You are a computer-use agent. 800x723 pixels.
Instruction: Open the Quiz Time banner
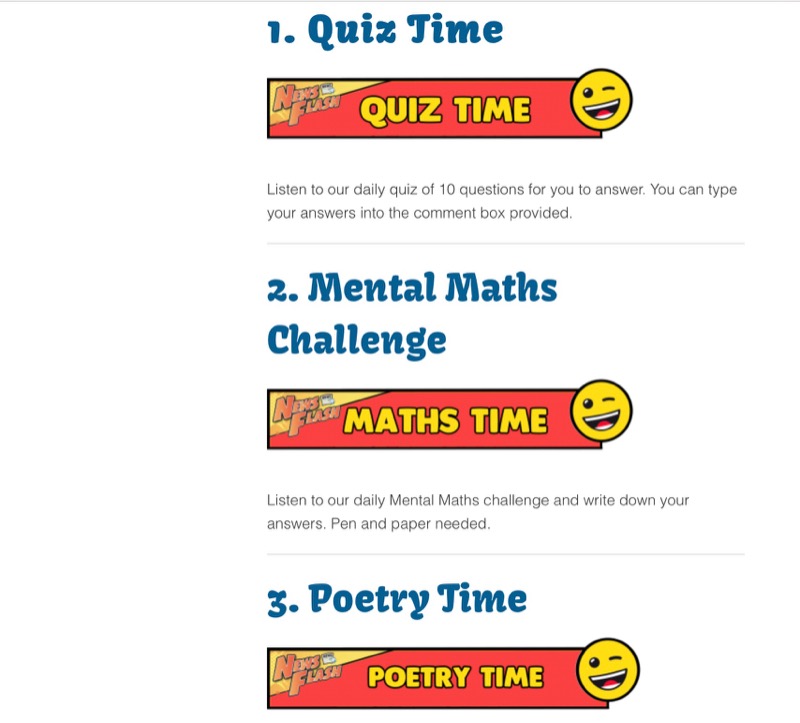449,106
